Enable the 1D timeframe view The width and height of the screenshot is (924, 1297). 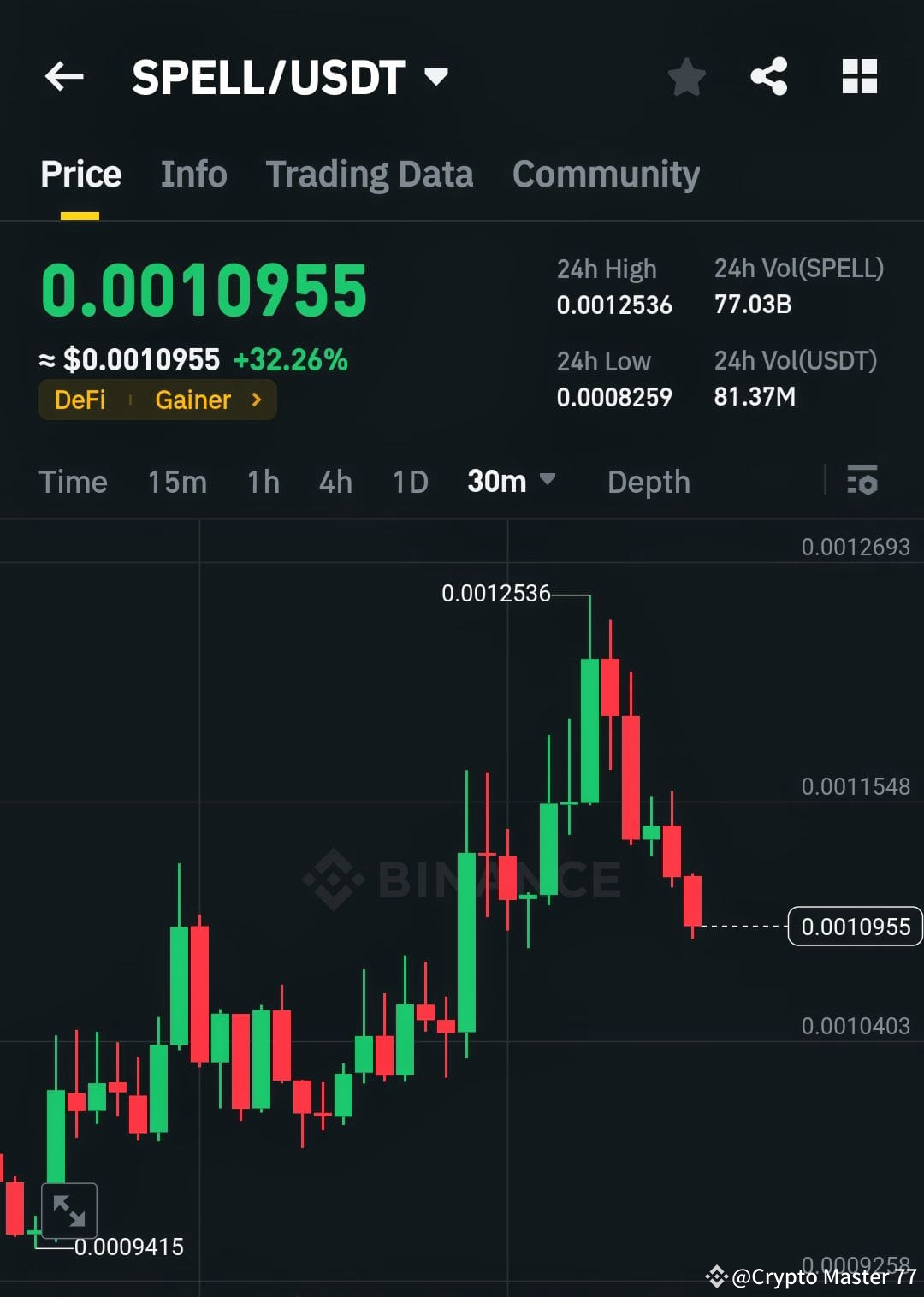tap(409, 482)
